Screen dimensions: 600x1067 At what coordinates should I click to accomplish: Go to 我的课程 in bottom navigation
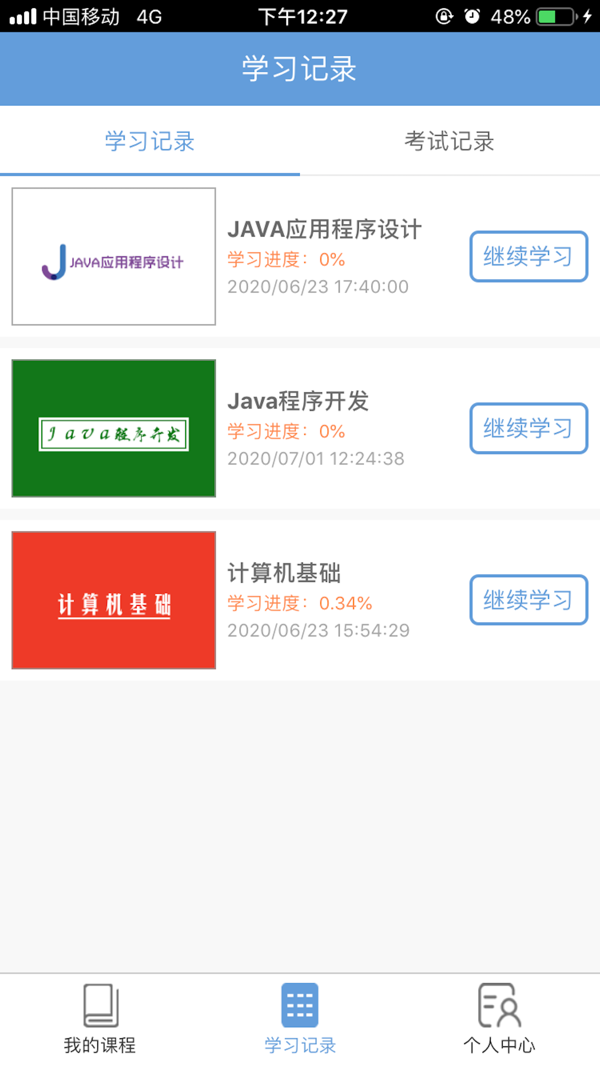[100, 1018]
